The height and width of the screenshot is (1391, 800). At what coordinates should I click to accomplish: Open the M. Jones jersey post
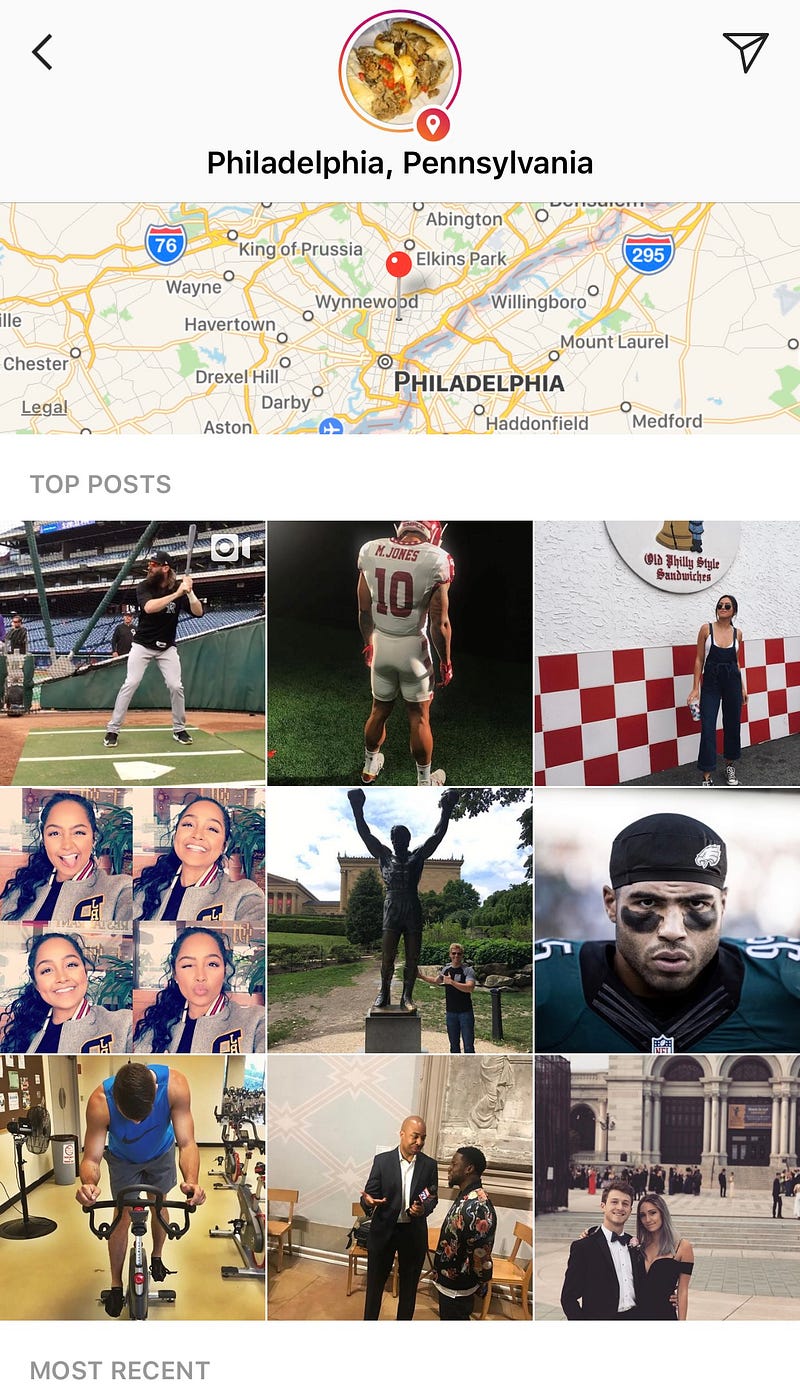tap(400, 652)
